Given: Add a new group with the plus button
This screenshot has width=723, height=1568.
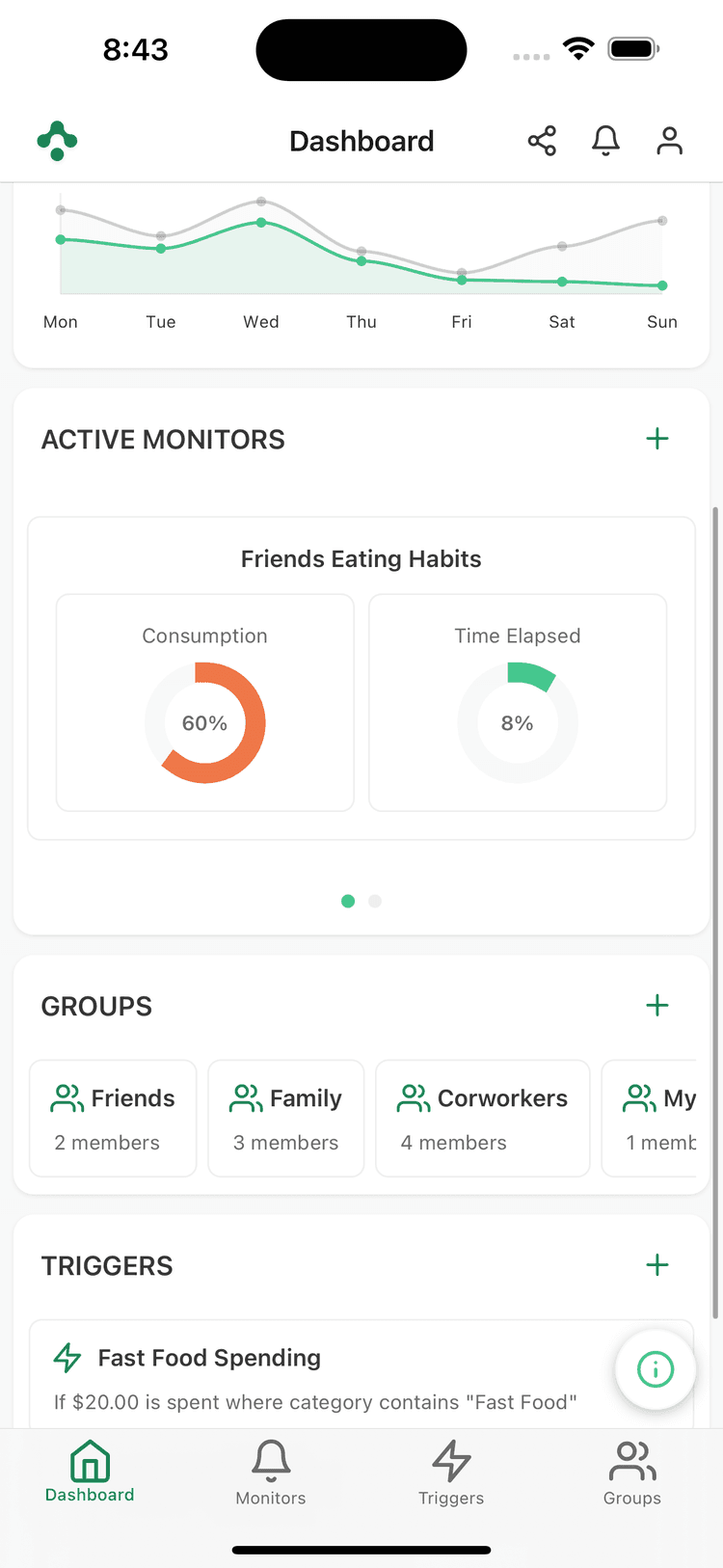Looking at the screenshot, I should point(656,1005).
